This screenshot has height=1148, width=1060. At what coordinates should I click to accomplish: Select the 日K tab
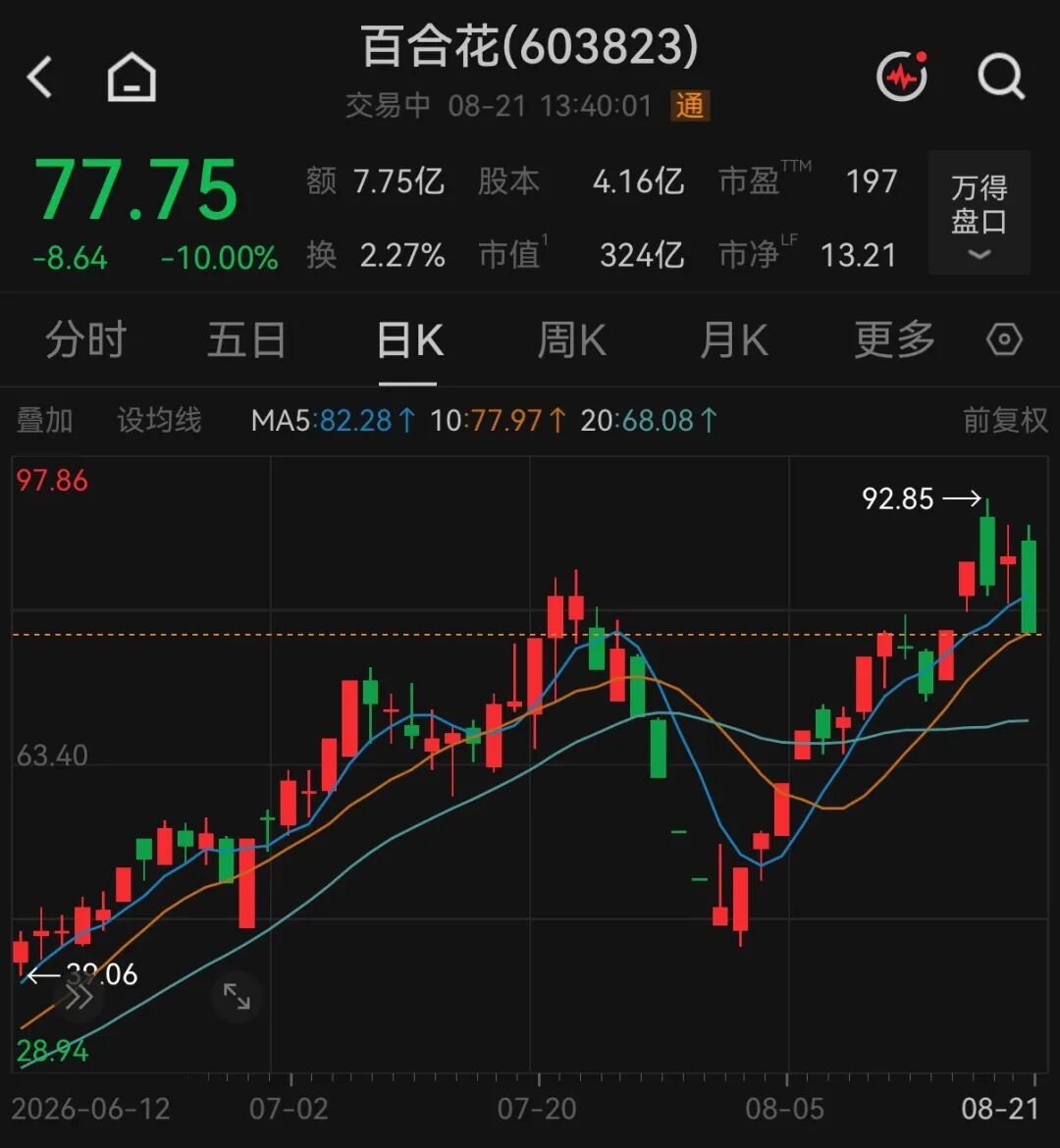tap(409, 339)
